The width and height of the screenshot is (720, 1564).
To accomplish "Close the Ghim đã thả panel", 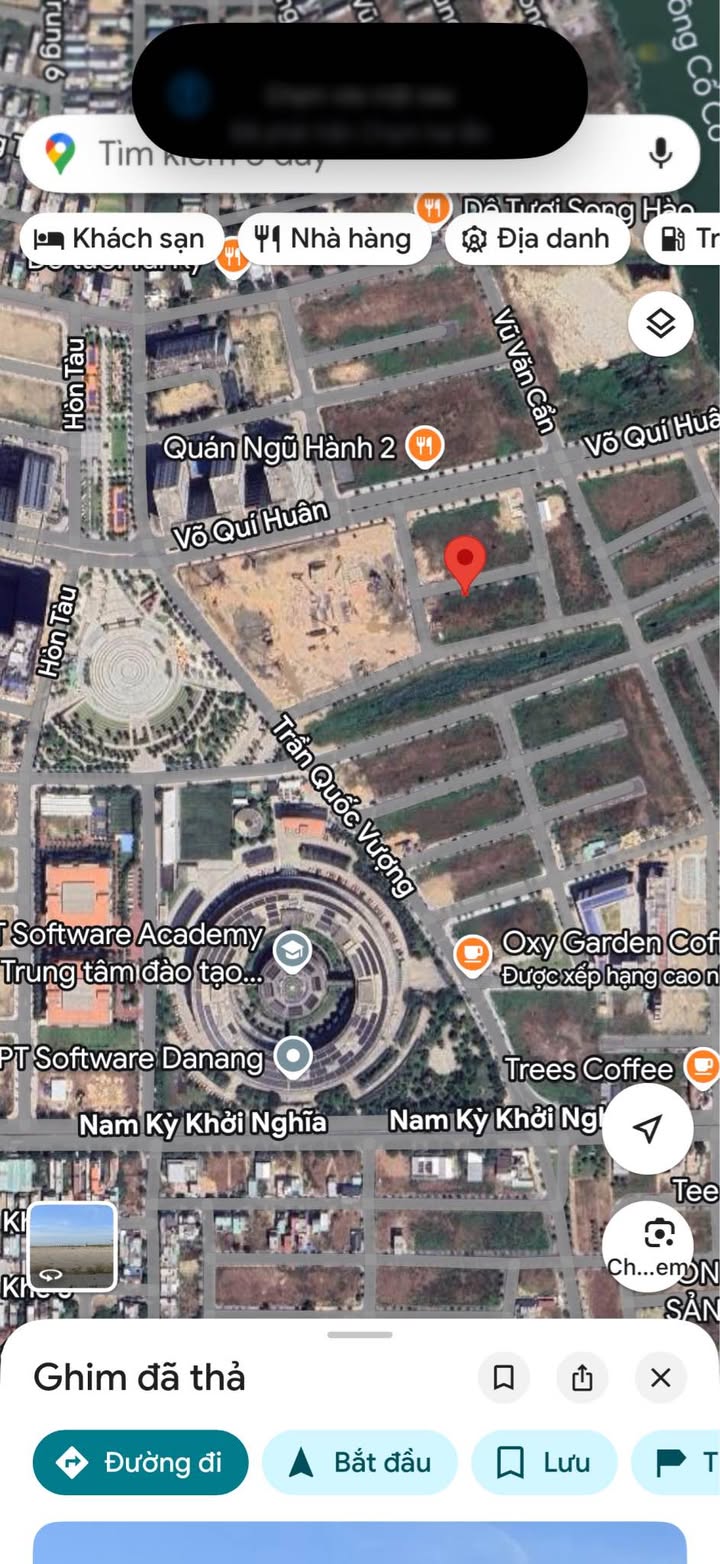I will click(661, 1378).
